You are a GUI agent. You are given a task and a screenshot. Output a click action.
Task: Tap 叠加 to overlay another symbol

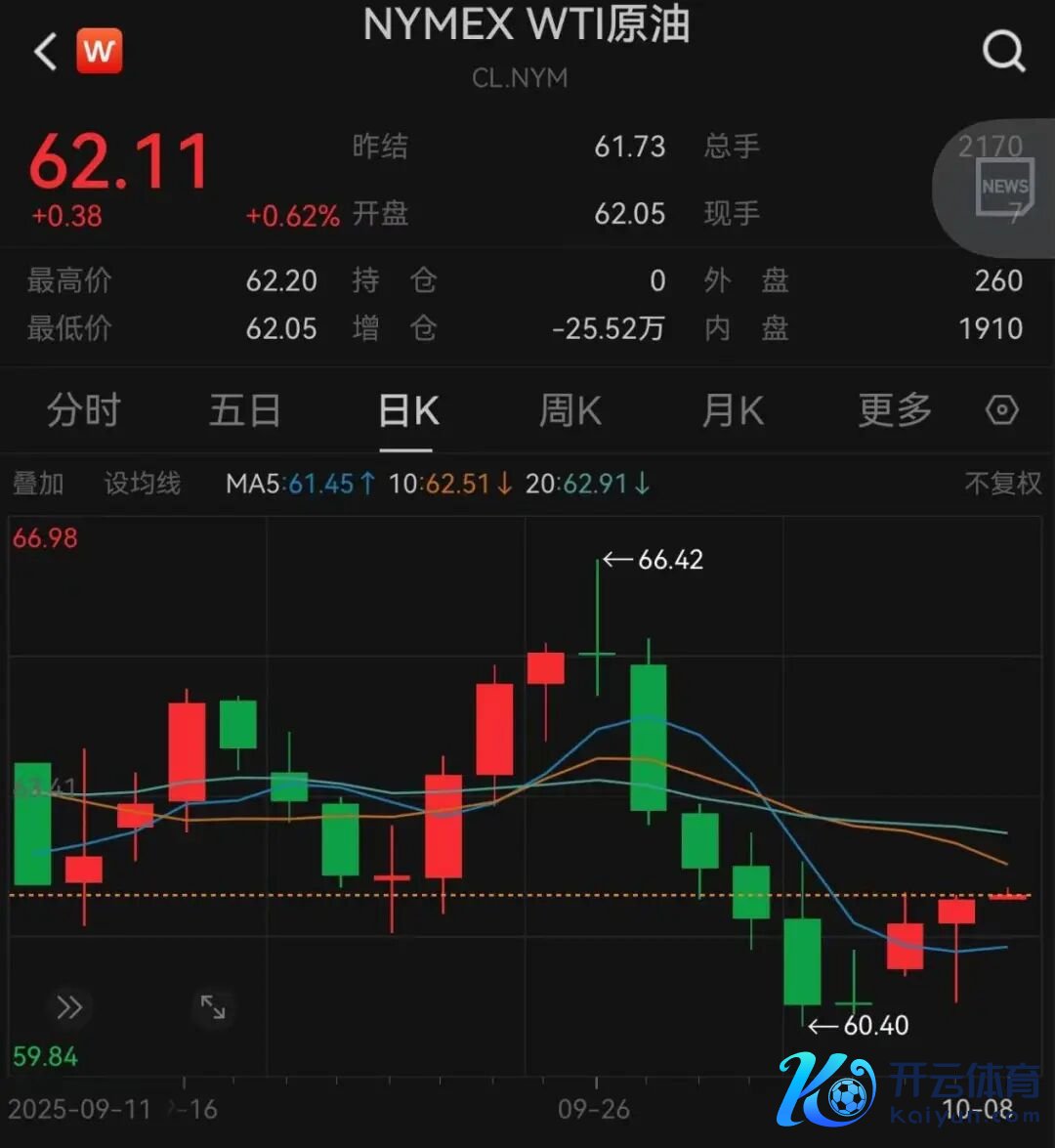pos(38,483)
